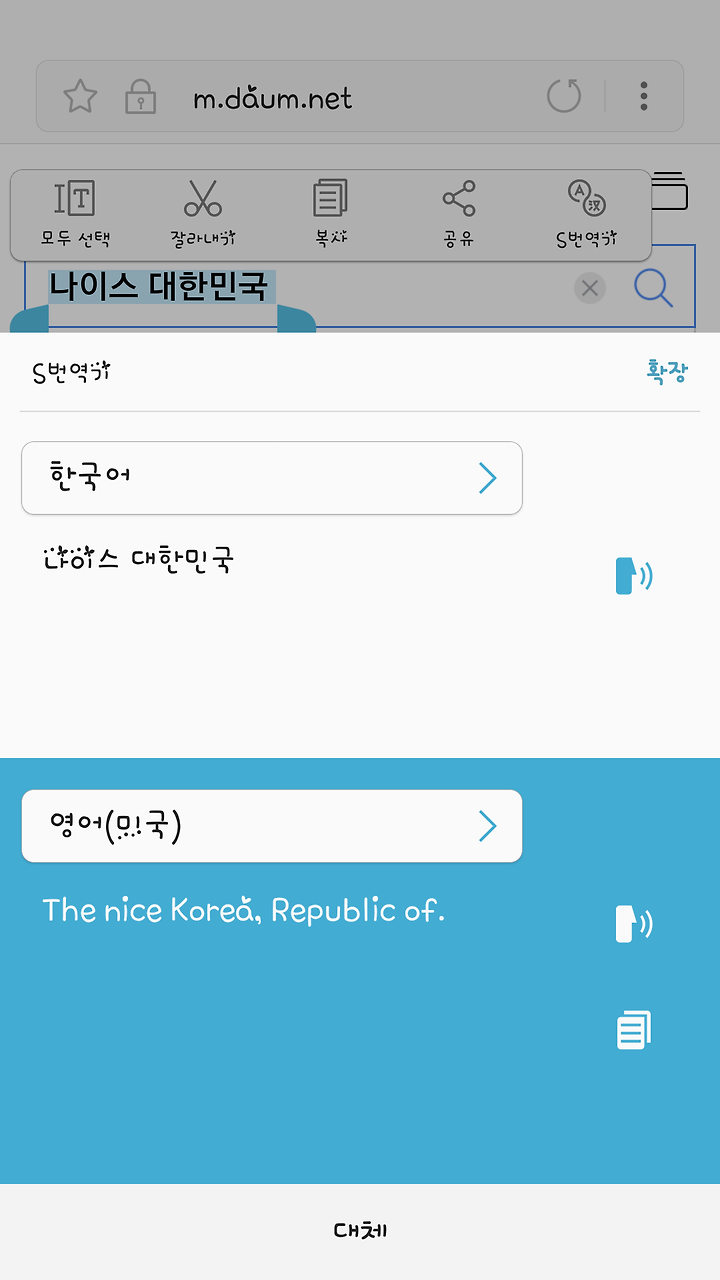Open the browser tabs view
This screenshot has height=1280, width=720.
coord(670,190)
